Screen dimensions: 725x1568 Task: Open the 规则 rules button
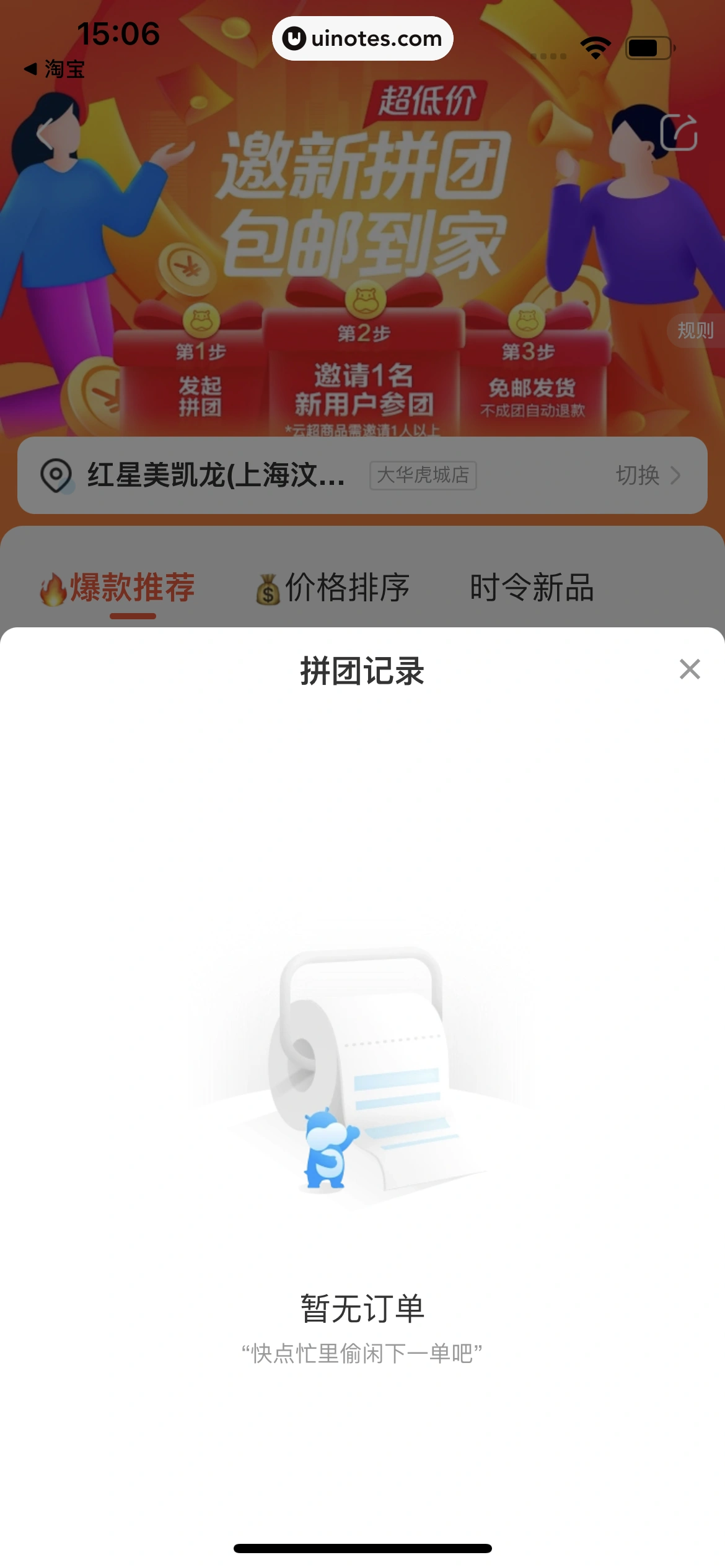[695, 331]
